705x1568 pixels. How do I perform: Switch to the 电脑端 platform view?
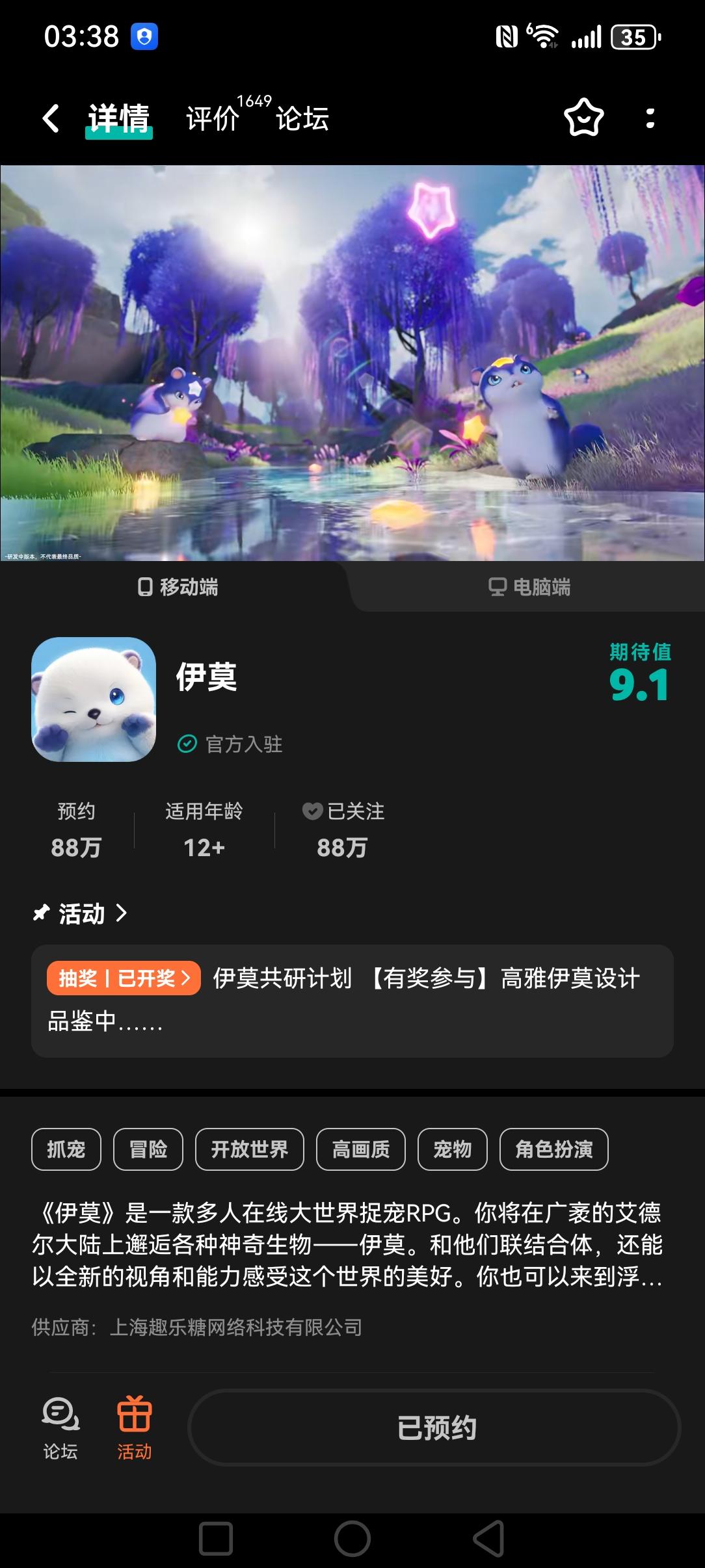pyautogui.click(x=529, y=588)
